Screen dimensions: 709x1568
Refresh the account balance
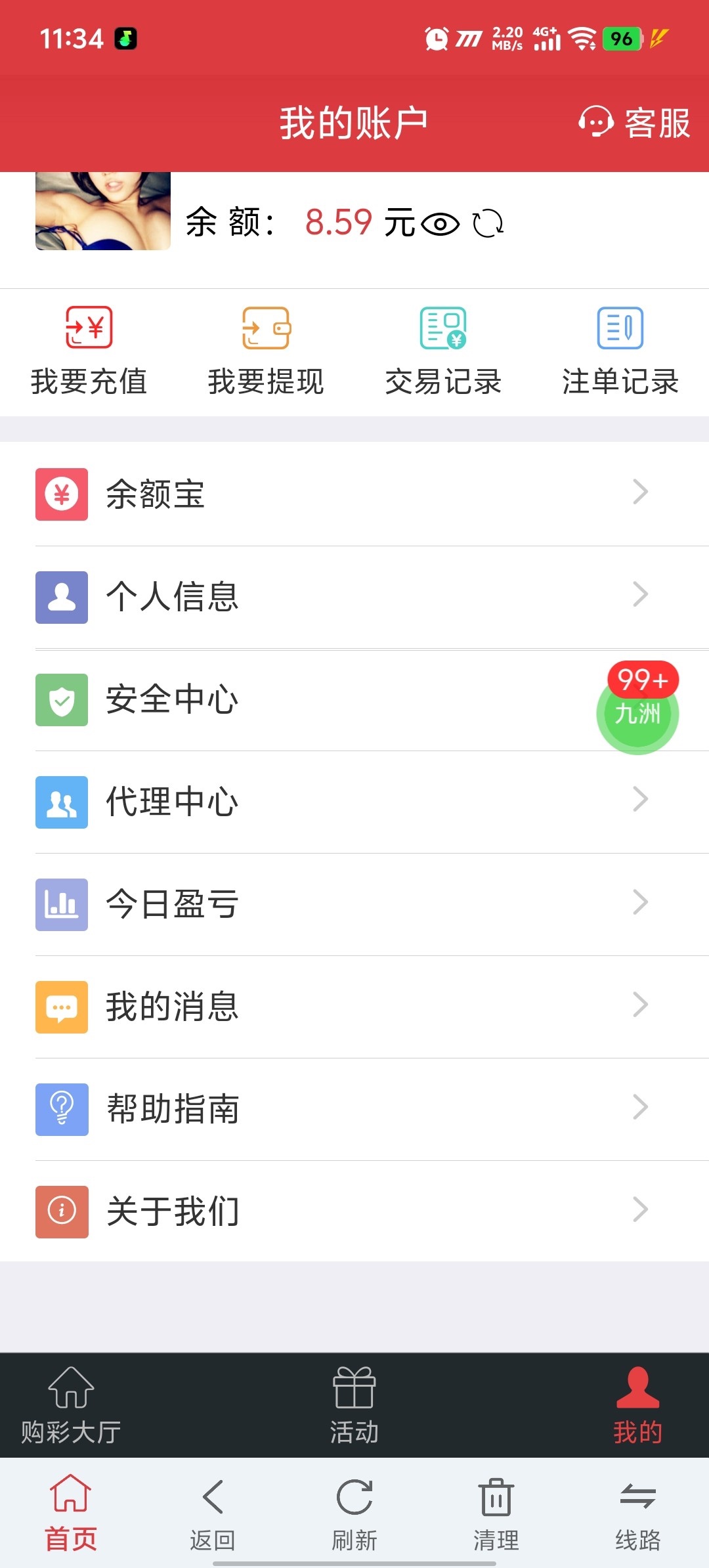click(x=488, y=224)
